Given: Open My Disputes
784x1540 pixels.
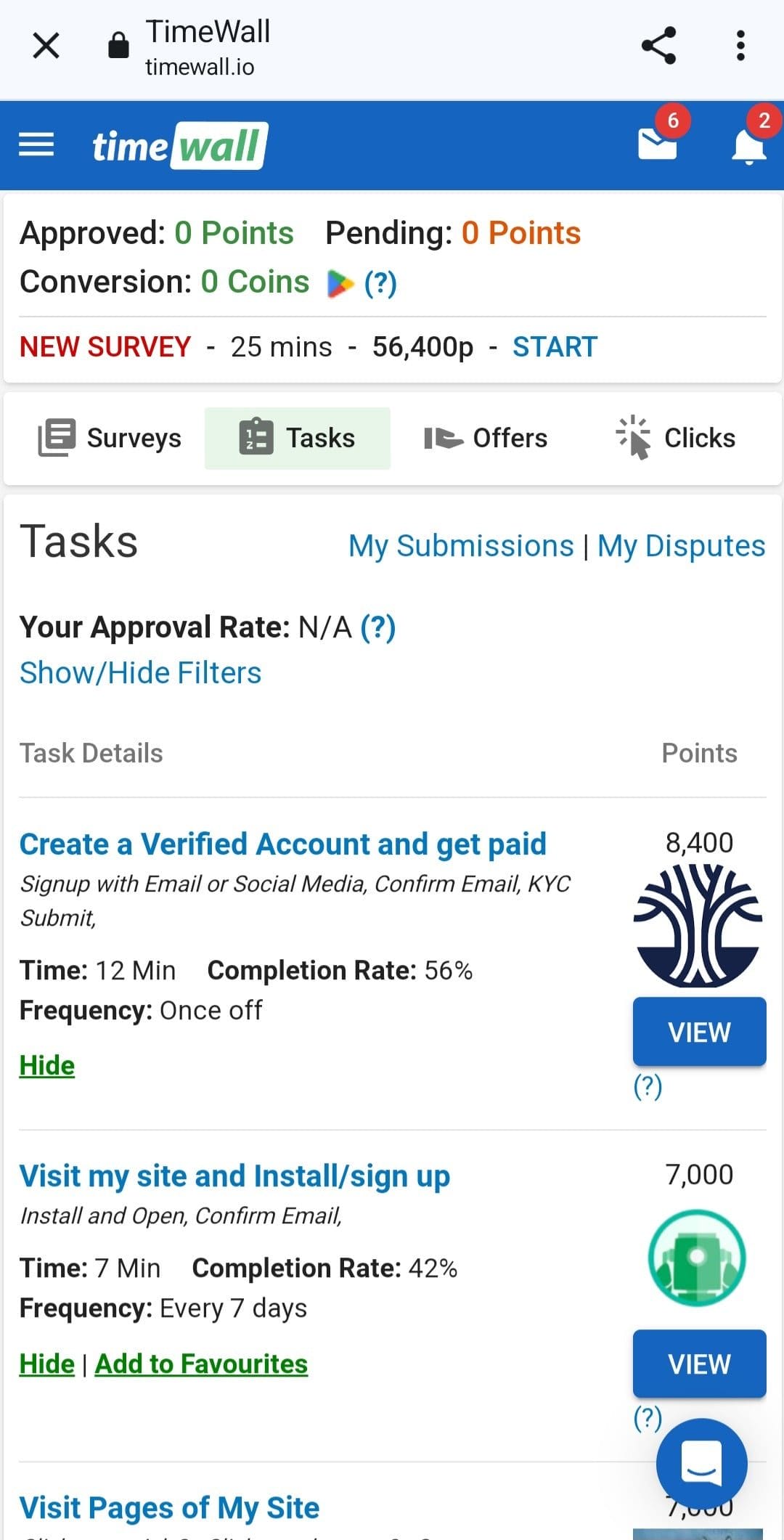Looking at the screenshot, I should (681, 546).
